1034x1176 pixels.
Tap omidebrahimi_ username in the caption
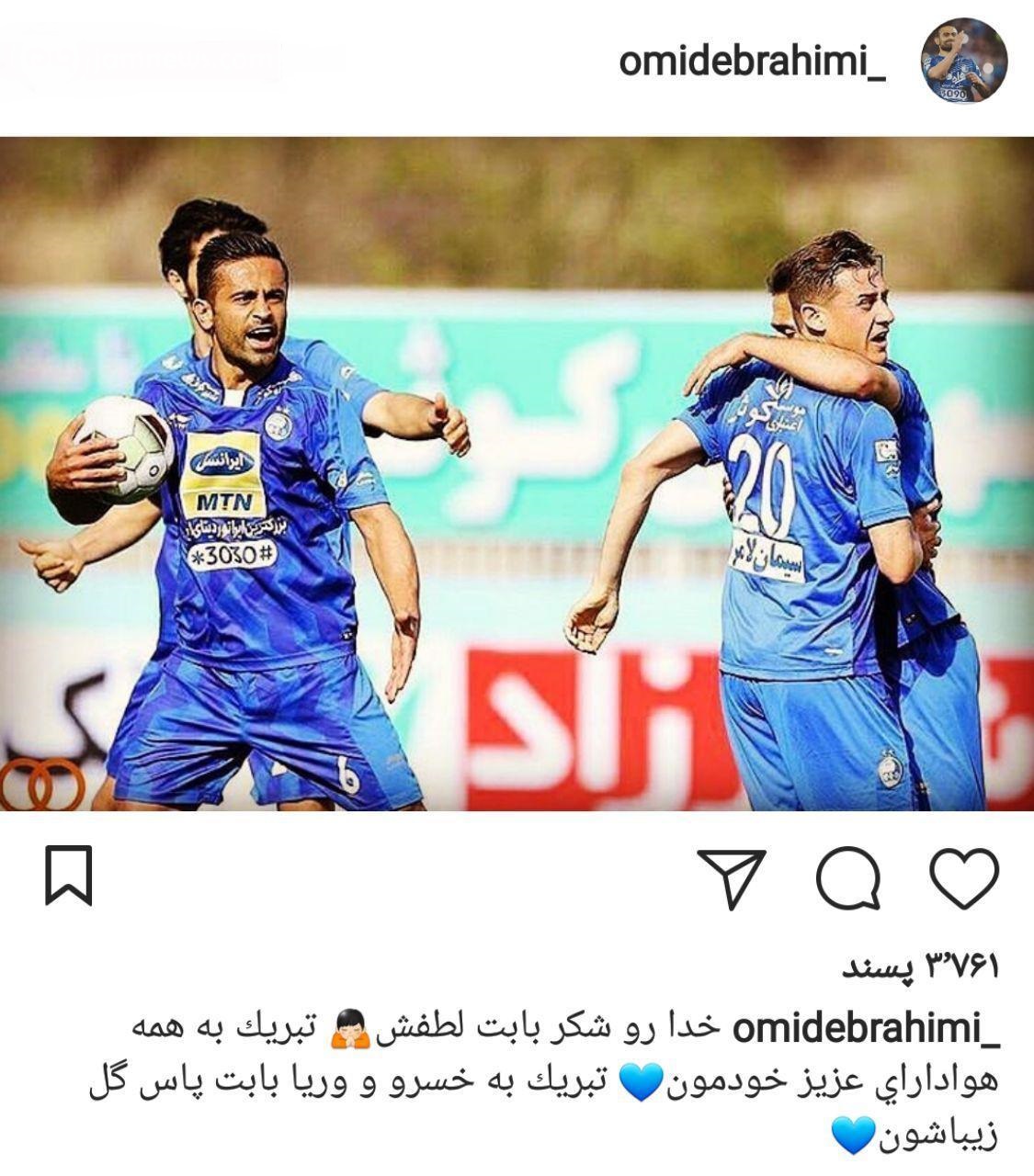click(865, 1029)
